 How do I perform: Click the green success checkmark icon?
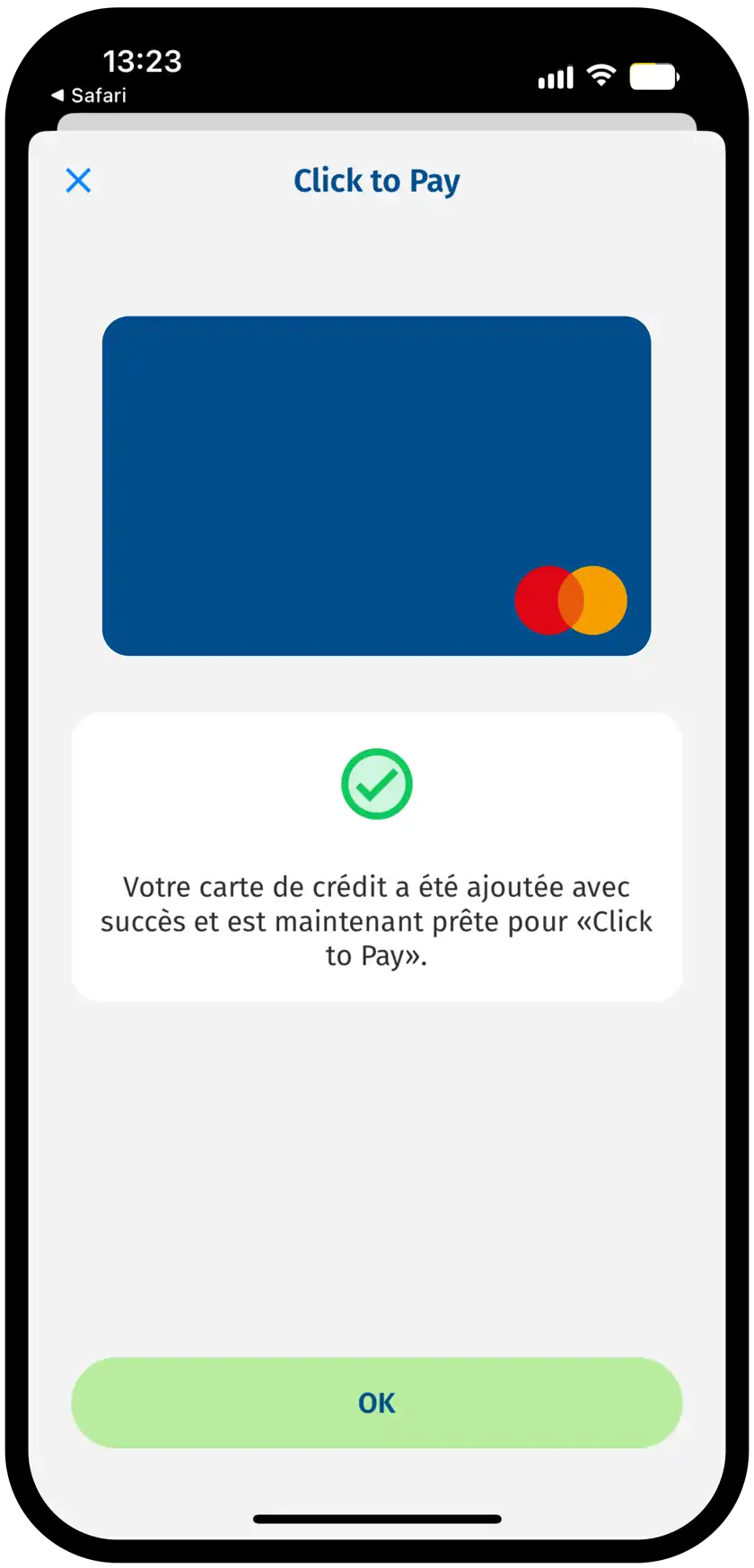coord(376,783)
